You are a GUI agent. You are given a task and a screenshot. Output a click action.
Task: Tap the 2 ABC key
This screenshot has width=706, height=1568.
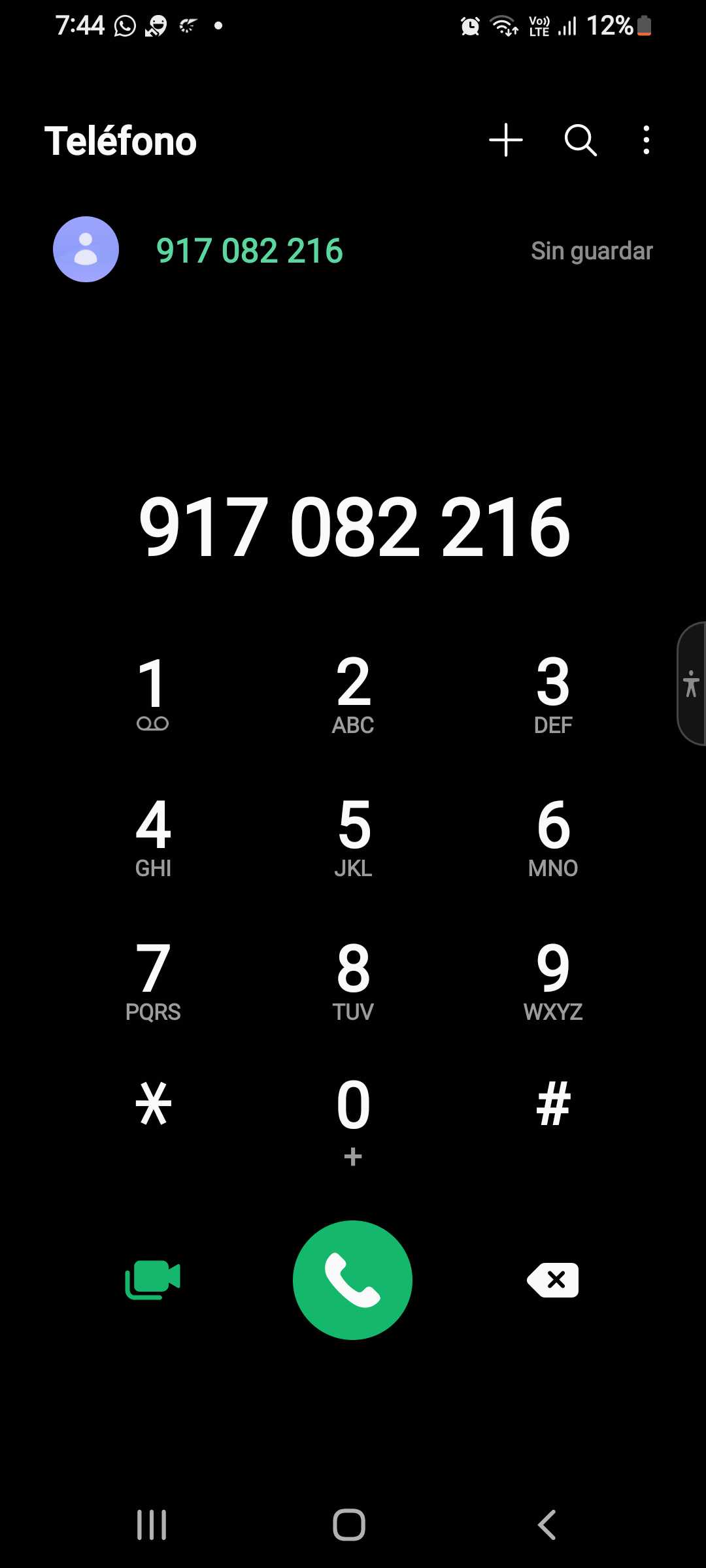coord(353,694)
